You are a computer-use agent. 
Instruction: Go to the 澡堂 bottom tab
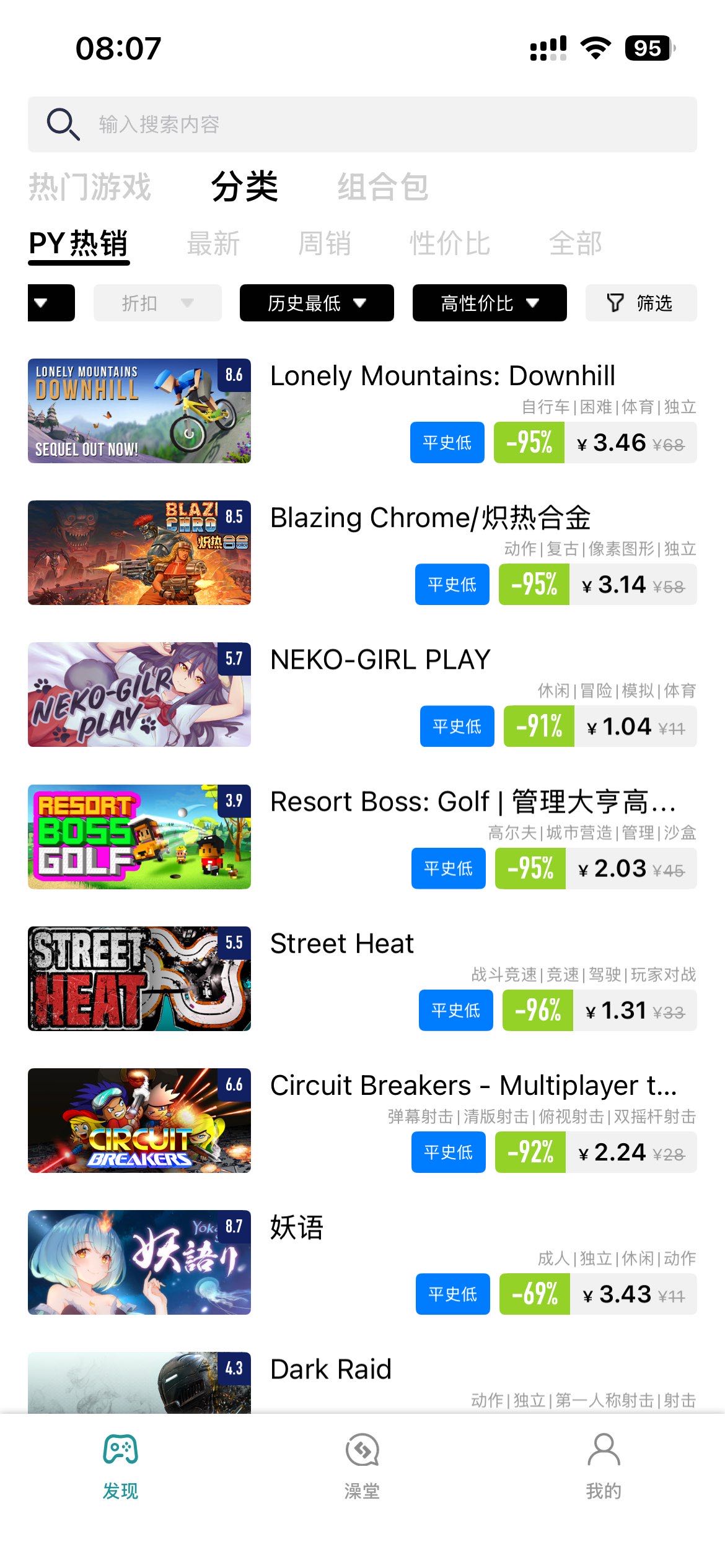pyautogui.click(x=362, y=1465)
